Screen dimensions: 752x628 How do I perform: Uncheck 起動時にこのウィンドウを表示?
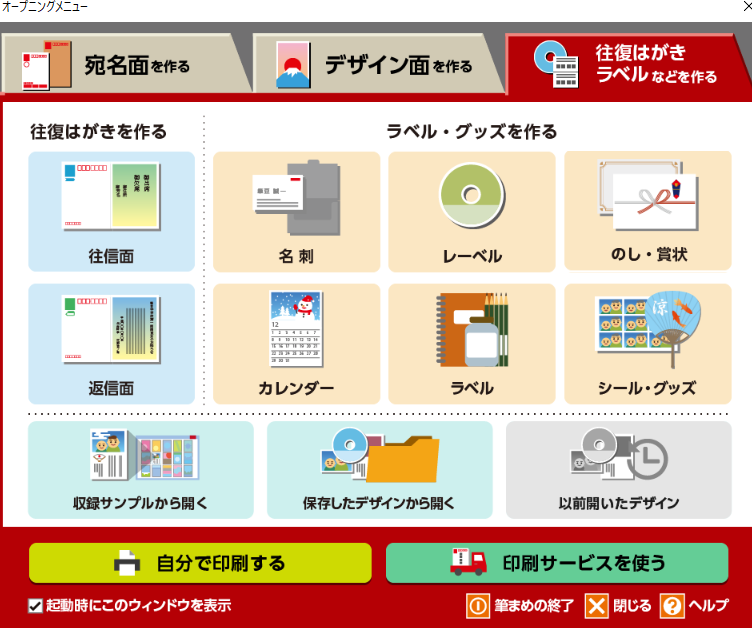(36, 606)
